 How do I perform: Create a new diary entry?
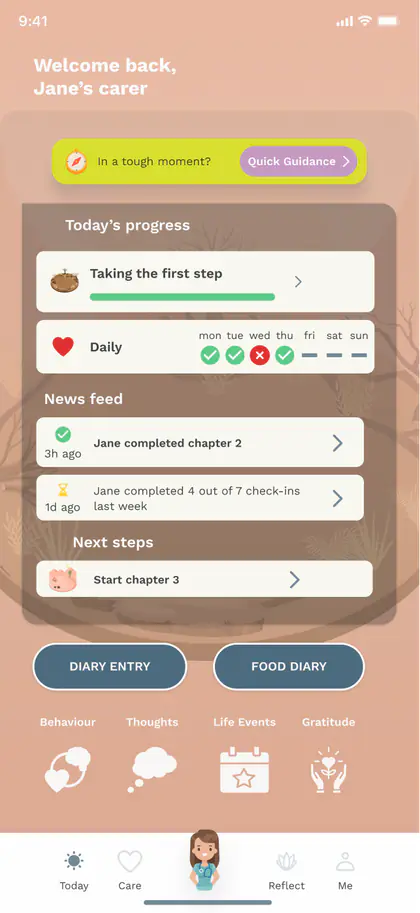(x=110, y=667)
